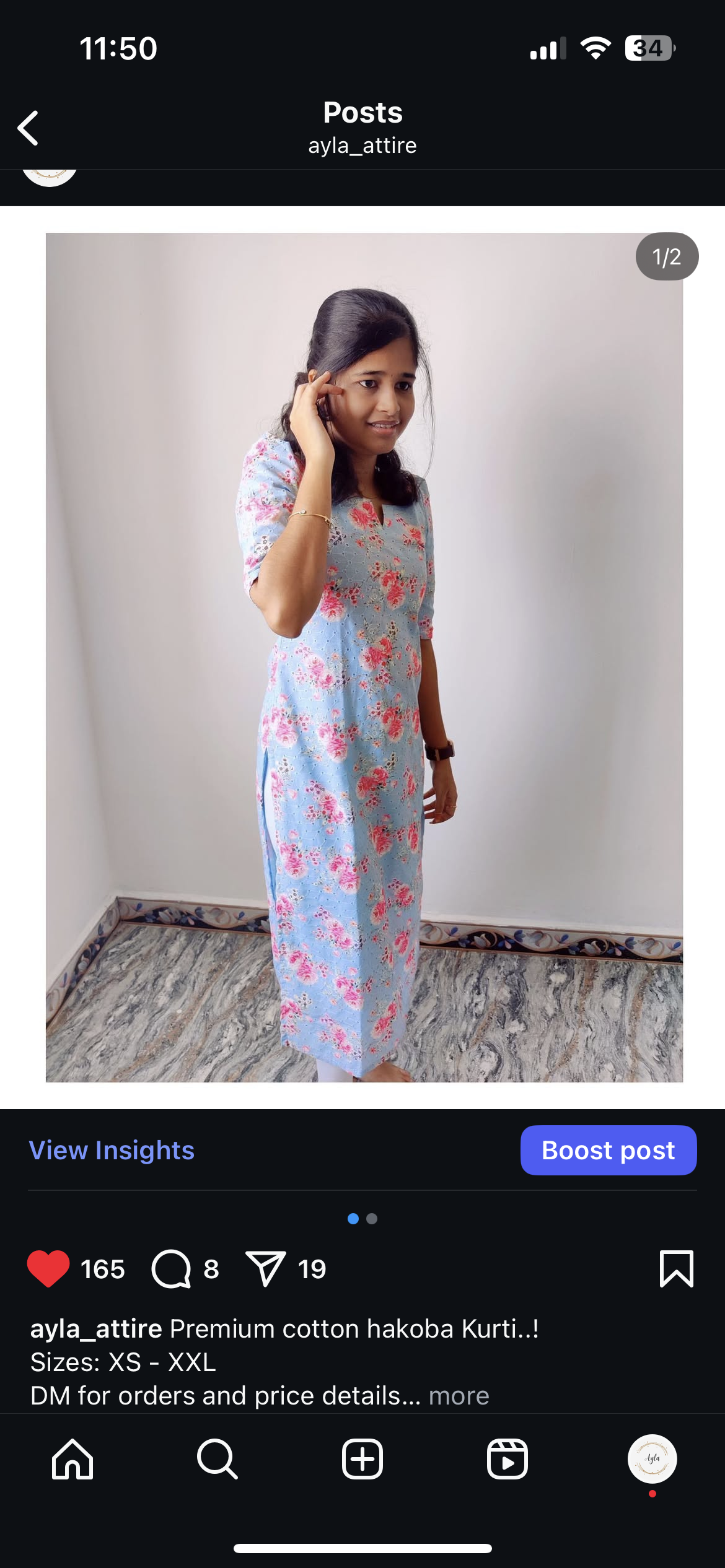725x1568 pixels.
Task: Save the post with the bookmark icon
Action: pyautogui.click(x=676, y=1269)
